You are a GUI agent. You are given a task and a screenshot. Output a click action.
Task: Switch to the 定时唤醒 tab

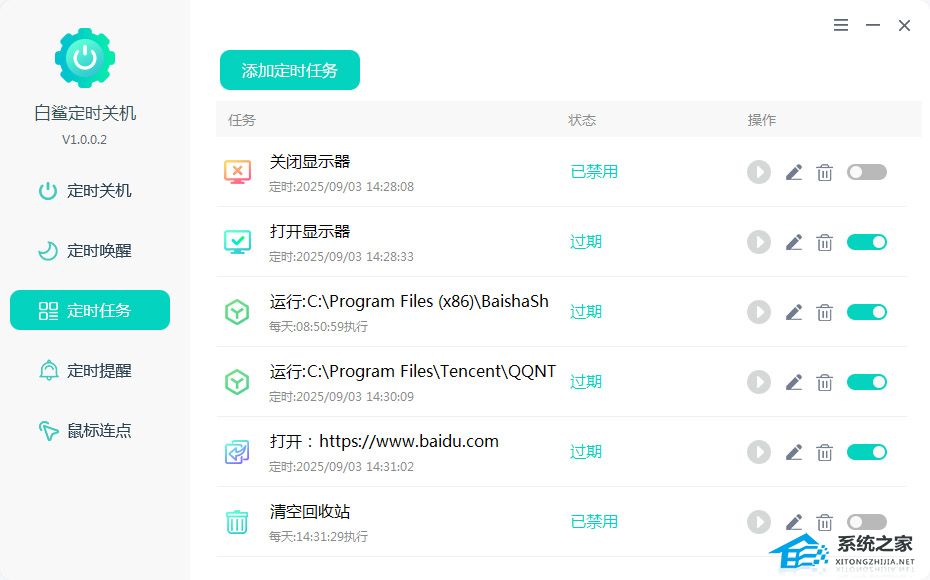(x=89, y=251)
